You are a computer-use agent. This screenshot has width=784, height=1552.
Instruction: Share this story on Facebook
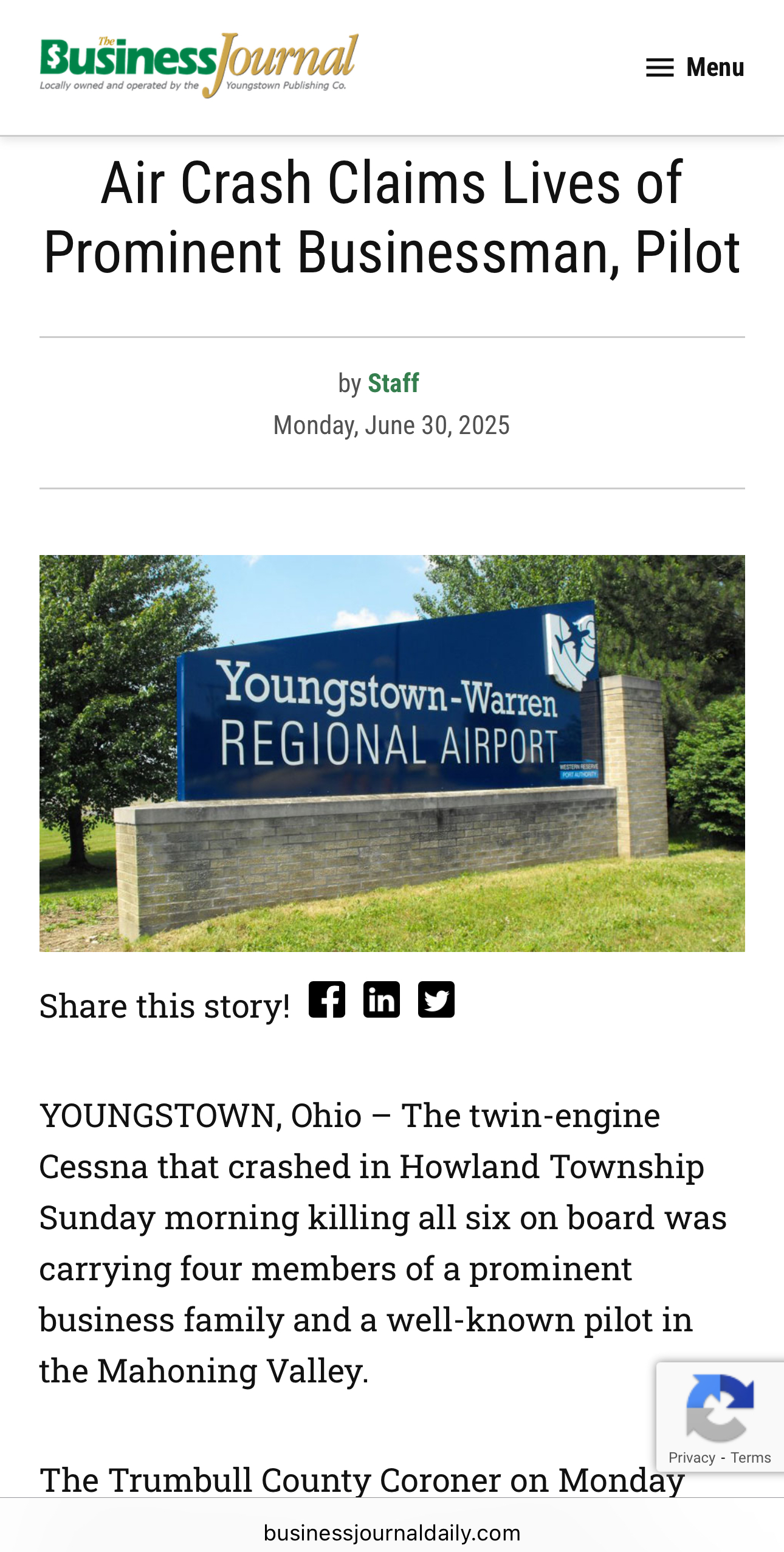(x=327, y=999)
